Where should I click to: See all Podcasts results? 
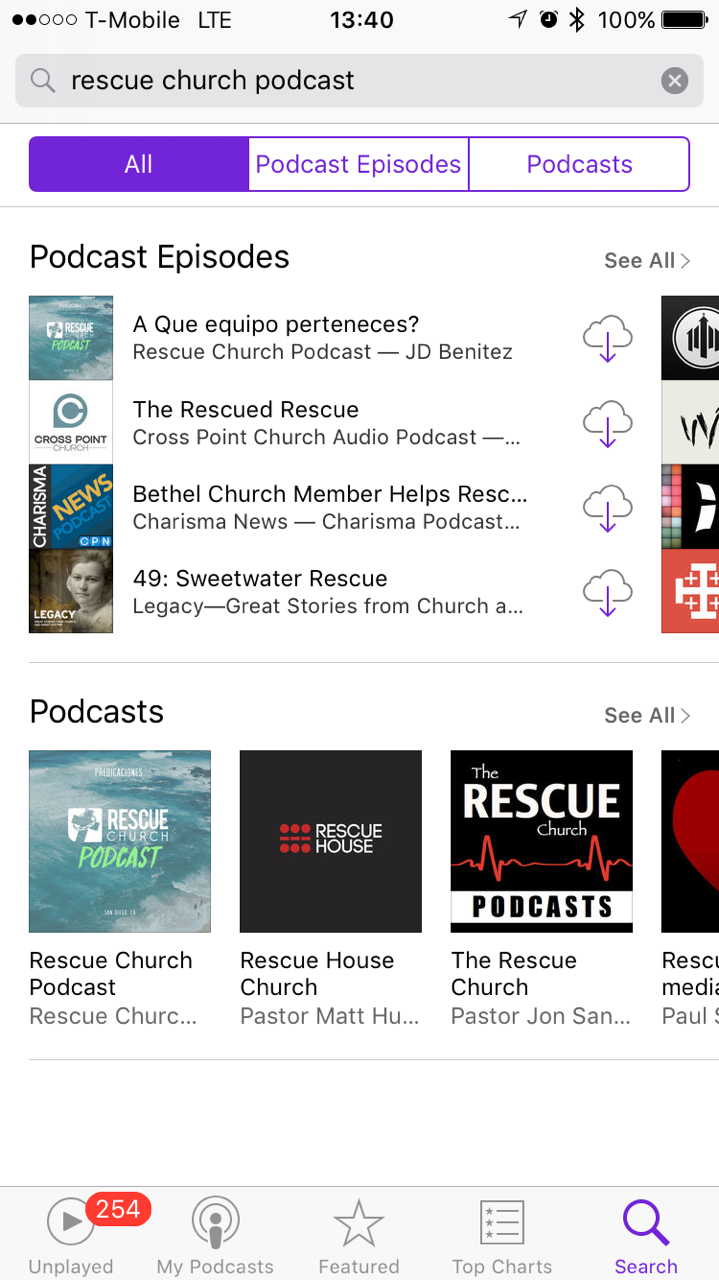tap(647, 716)
